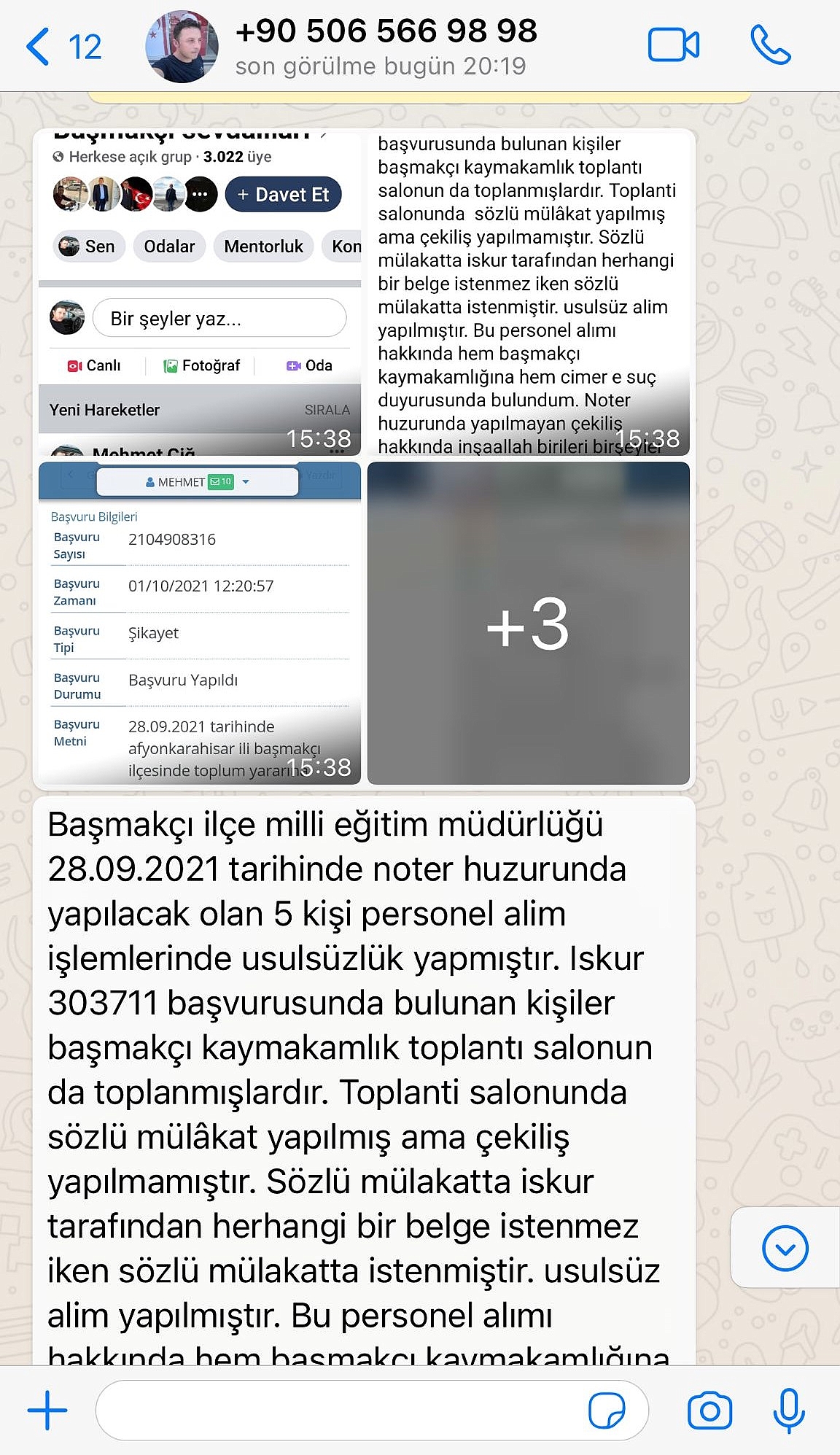Start a video call with this contact
This screenshot has width=840, height=1455.
point(672,46)
